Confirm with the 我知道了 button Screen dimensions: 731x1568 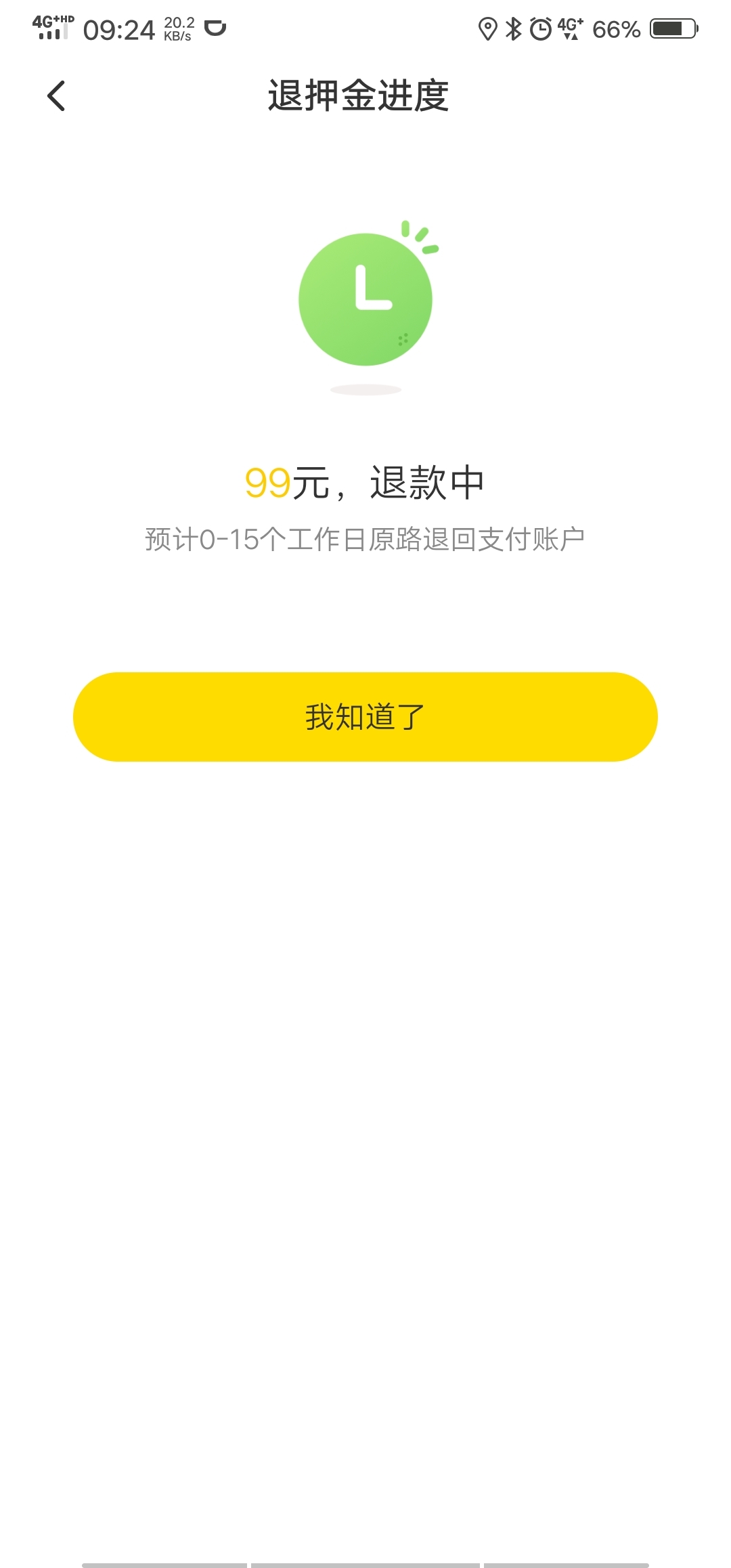coord(365,716)
